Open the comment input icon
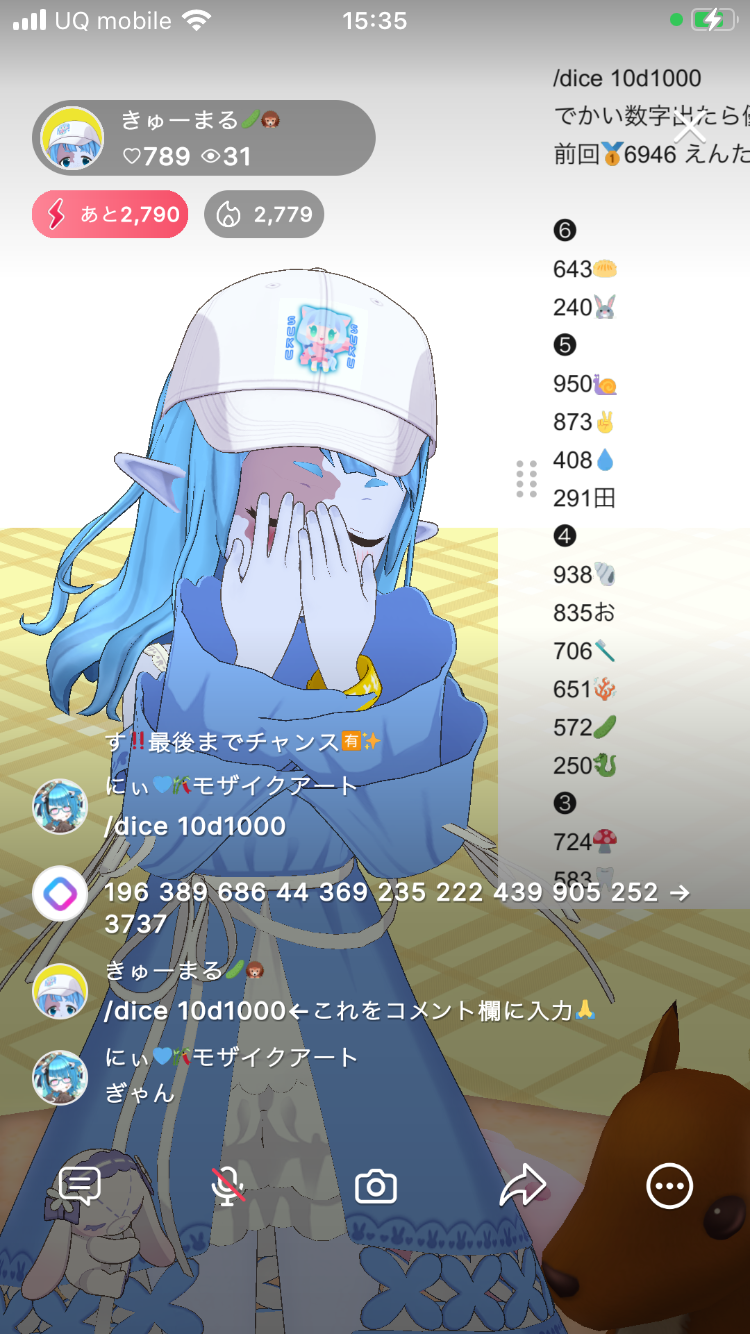The image size is (750, 1334). (x=80, y=1187)
